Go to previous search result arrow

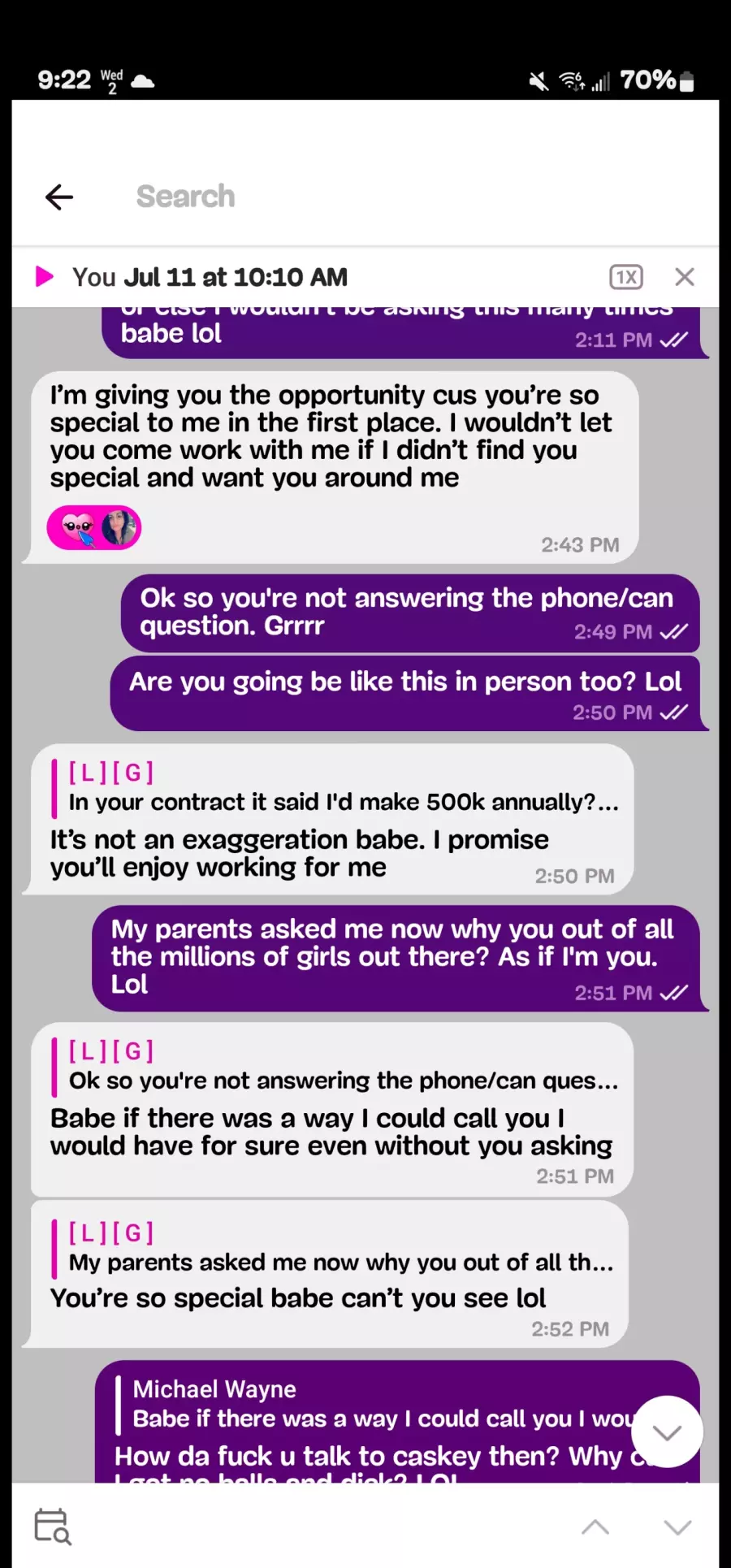[595, 1527]
